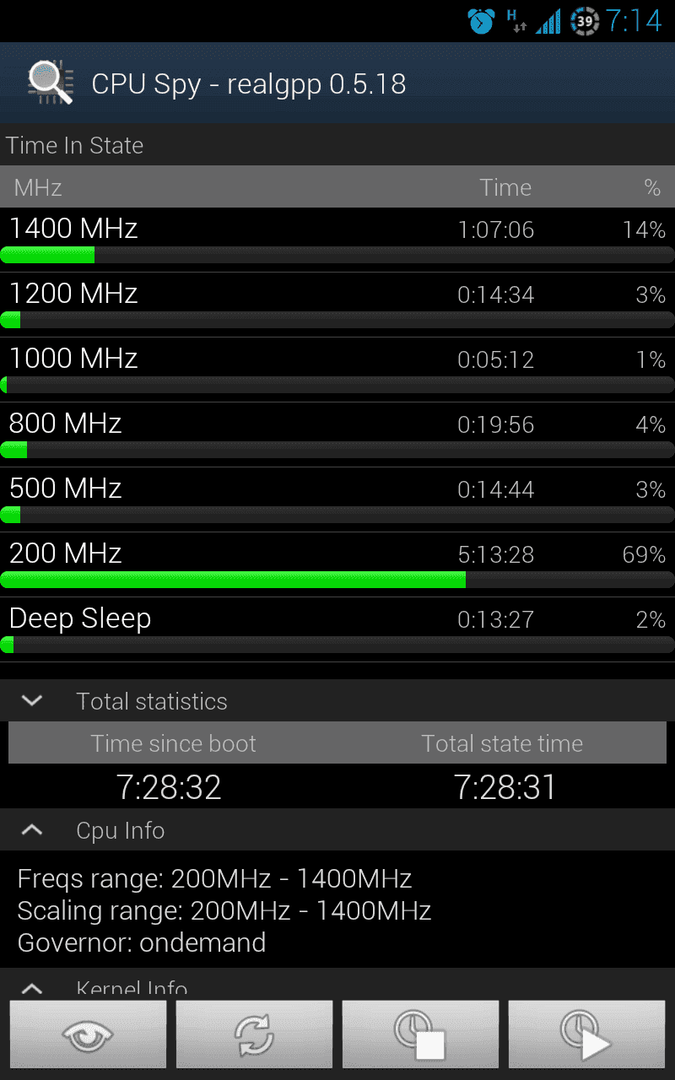Viewport: 675px width, 1080px height.
Task: Tap the clock stop timer button
Action: tap(420, 1035)
